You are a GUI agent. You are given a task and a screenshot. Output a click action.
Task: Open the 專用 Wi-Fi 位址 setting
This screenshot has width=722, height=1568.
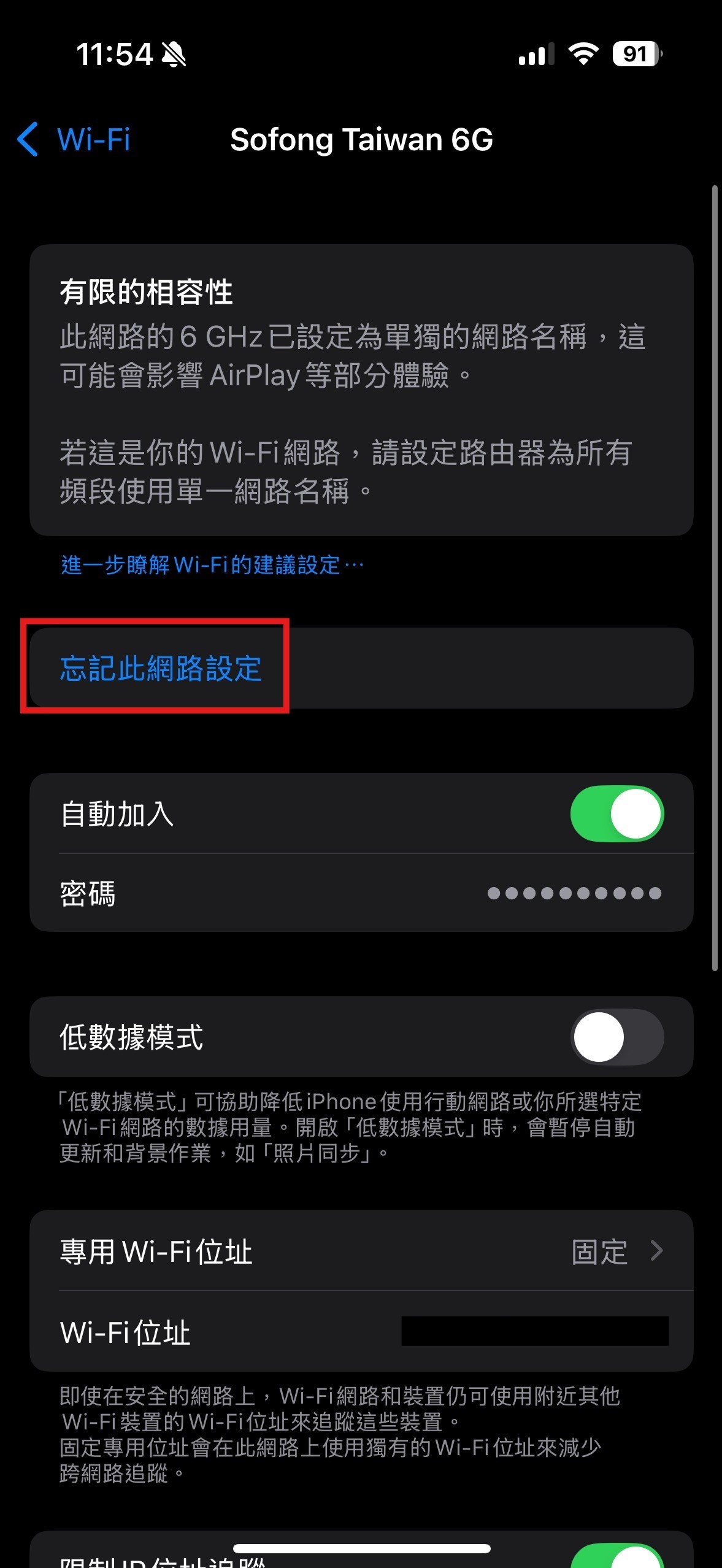tap(361, 1251)
